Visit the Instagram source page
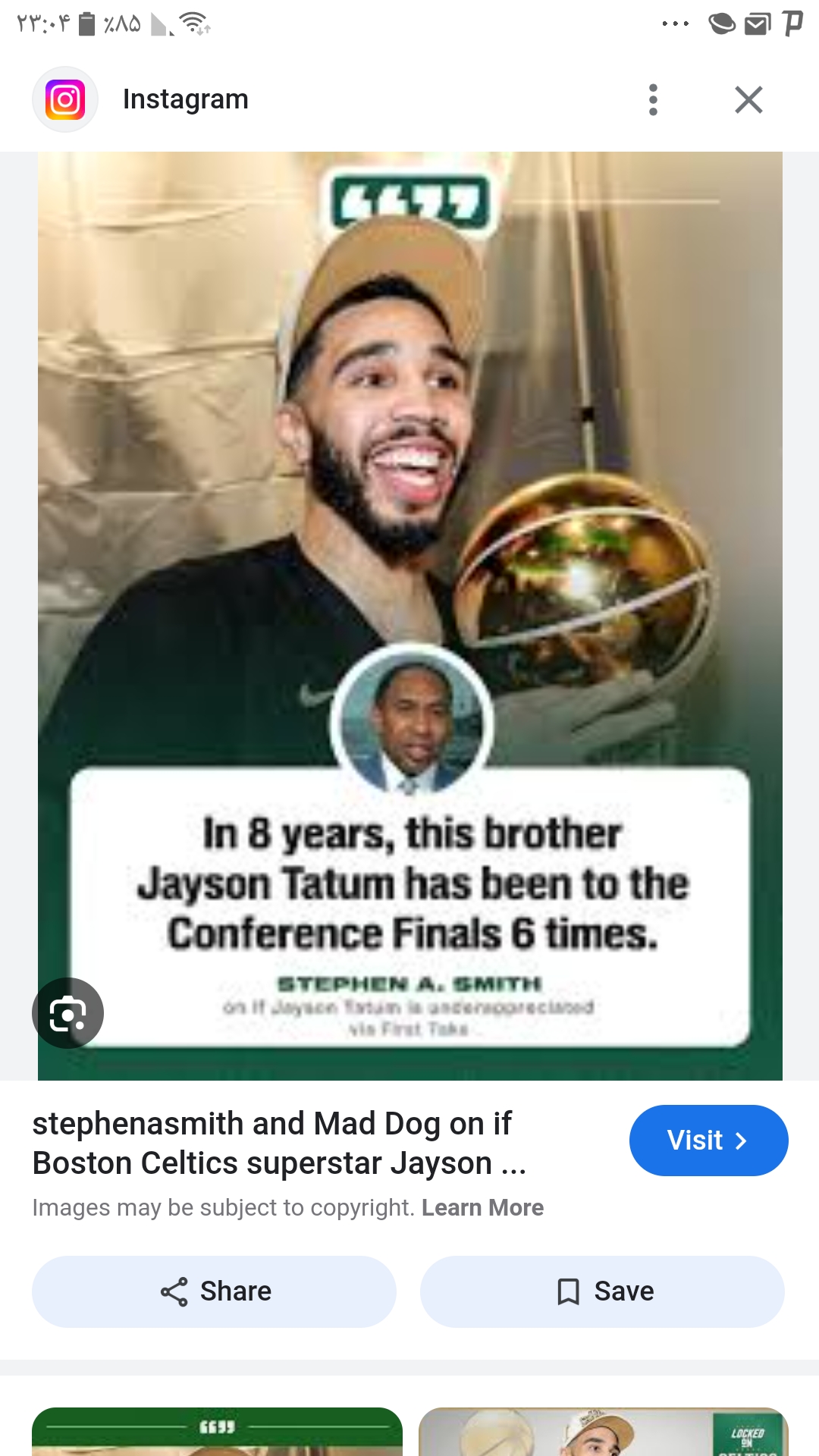The height and width of the screenshot is (1456, 819). [x=708, y=1141]
